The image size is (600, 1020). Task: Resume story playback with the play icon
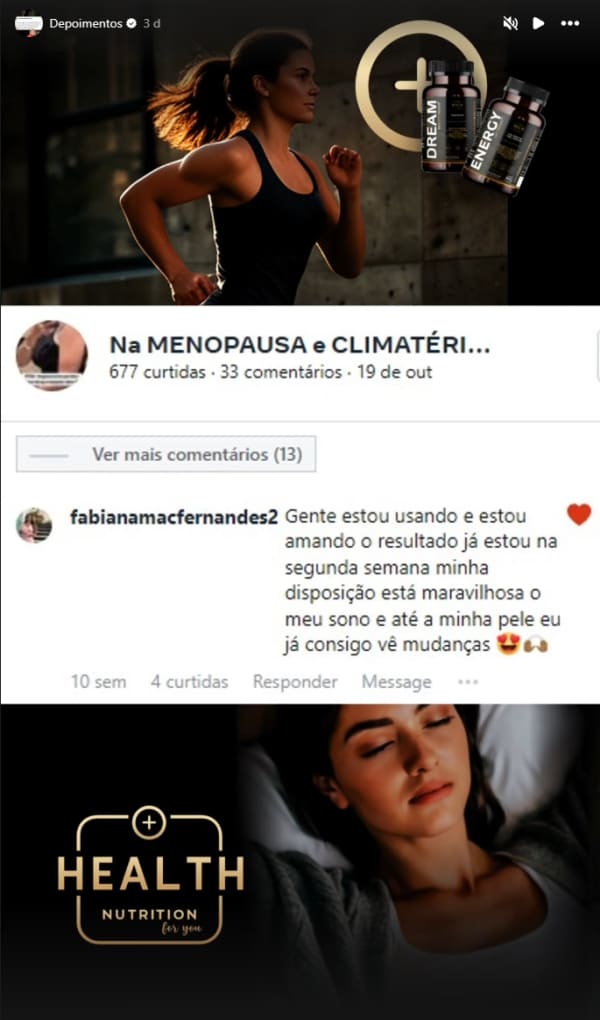tap(539, 23)
